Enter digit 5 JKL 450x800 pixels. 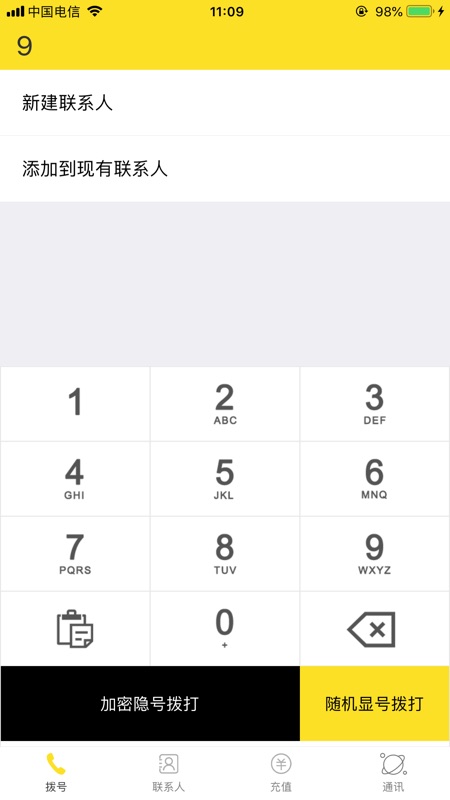[x=225, y=479]
